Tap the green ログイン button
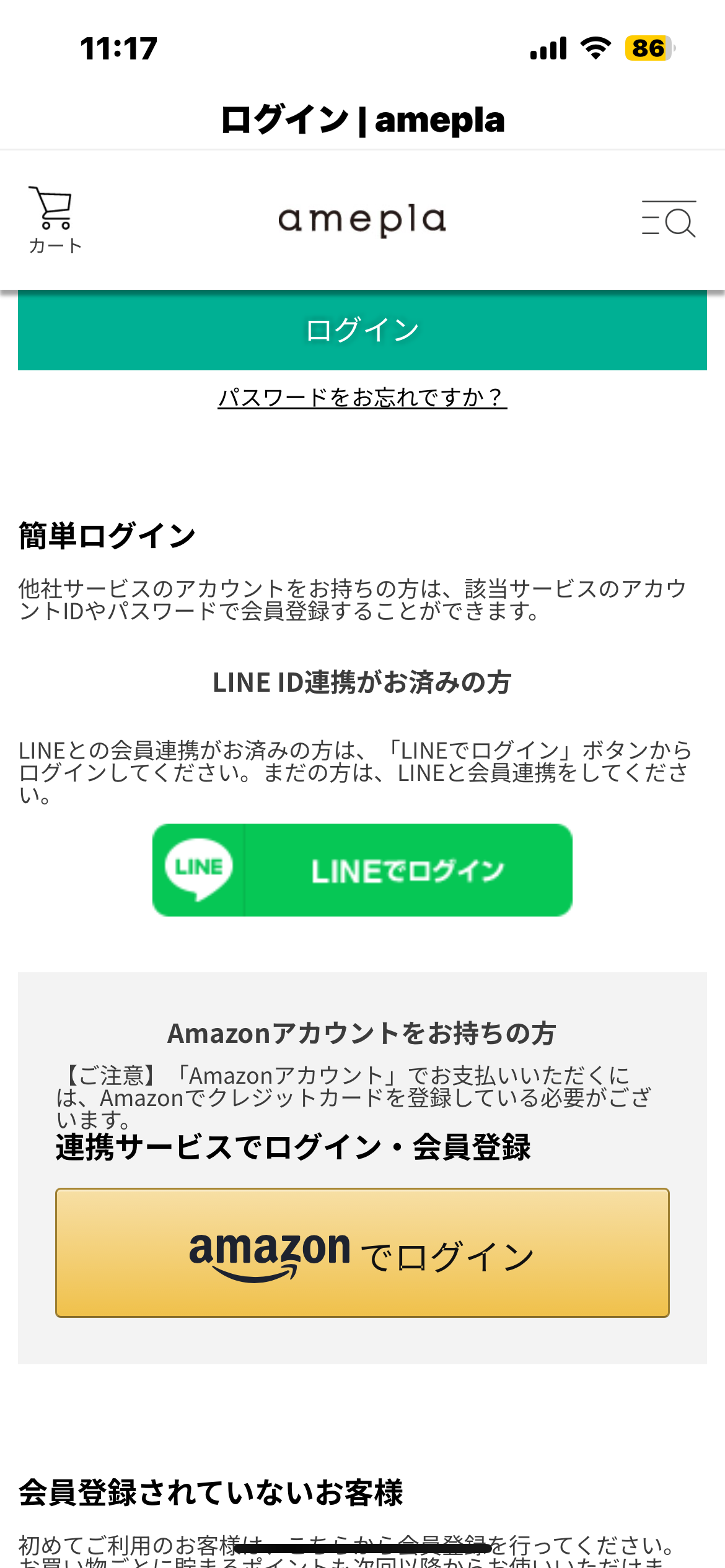725x1568 pixels. tap(362, 330)
